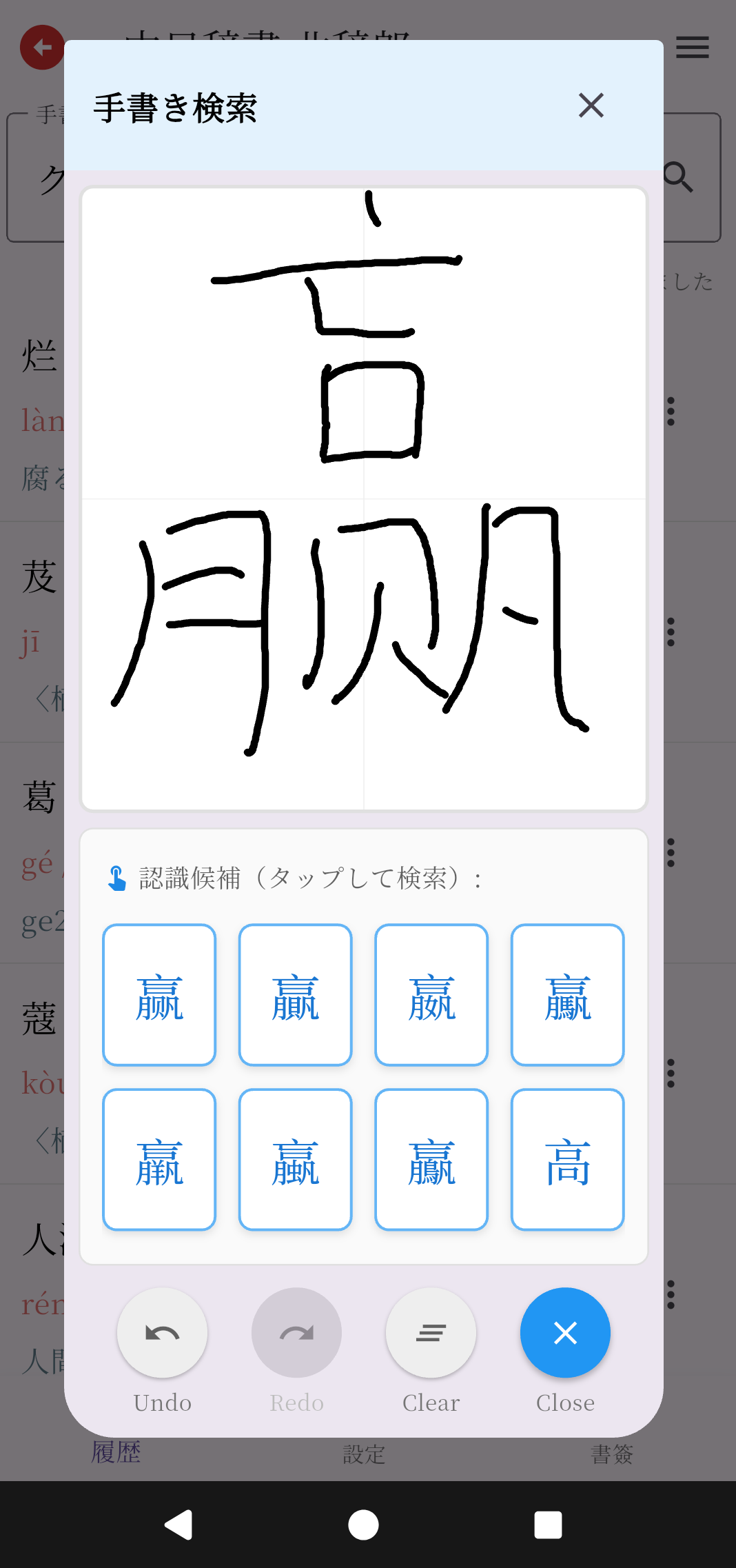Choose the candidate character 贏
736x1568 pixels.
pos(296,995)
